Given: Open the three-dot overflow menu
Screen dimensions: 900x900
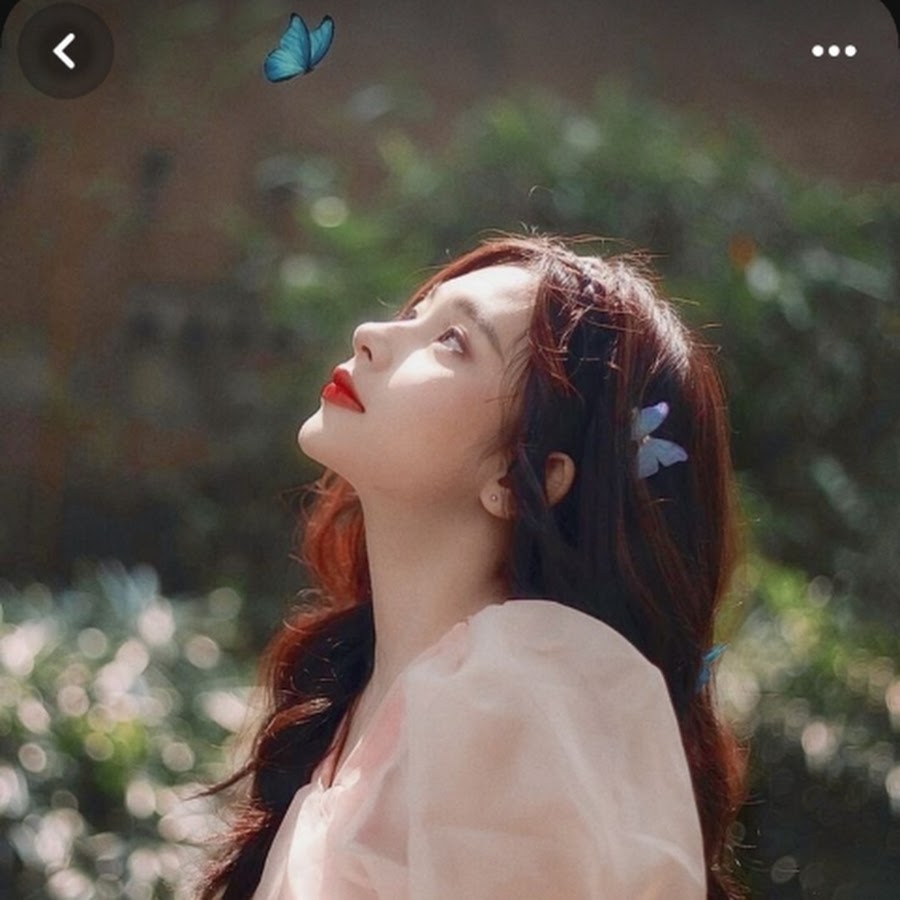Looking at the screenshot, I should (x=833, y=51).
